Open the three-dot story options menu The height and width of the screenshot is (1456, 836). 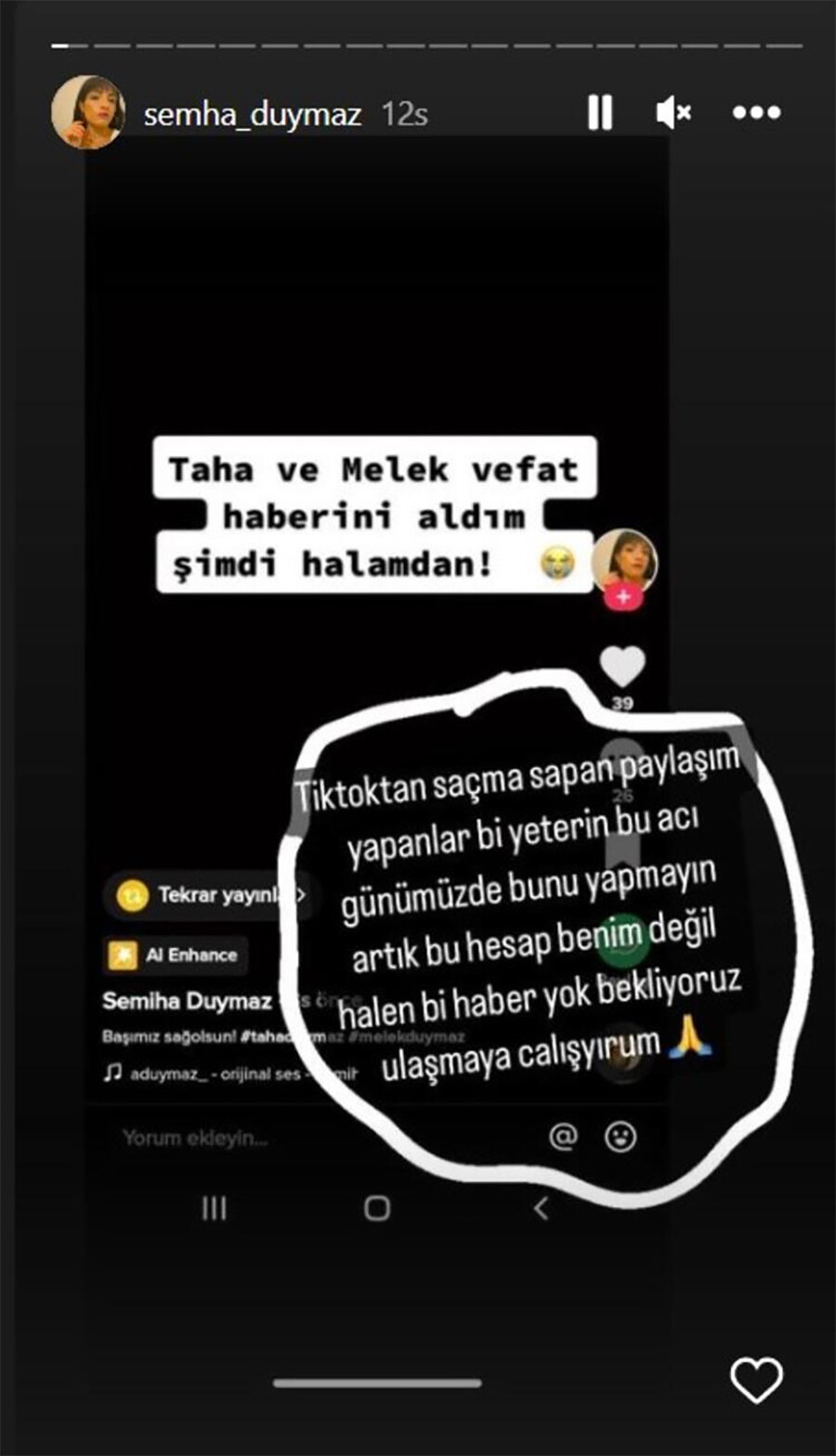pos(756,113)
